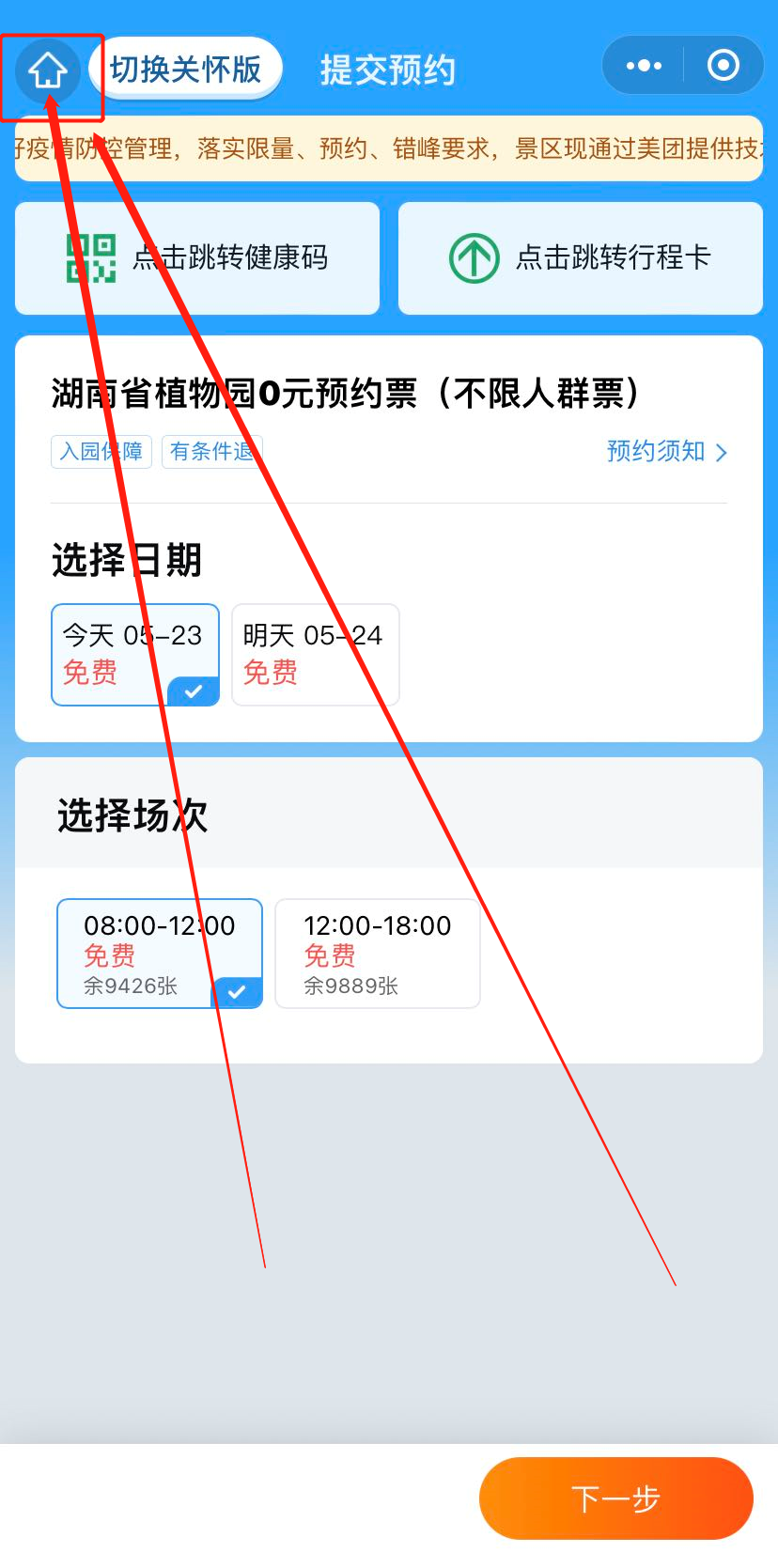Open 点击跳转健康码 health code card
The width and height of the screenshot is (778, 1568).
click(x=197, y=258)
